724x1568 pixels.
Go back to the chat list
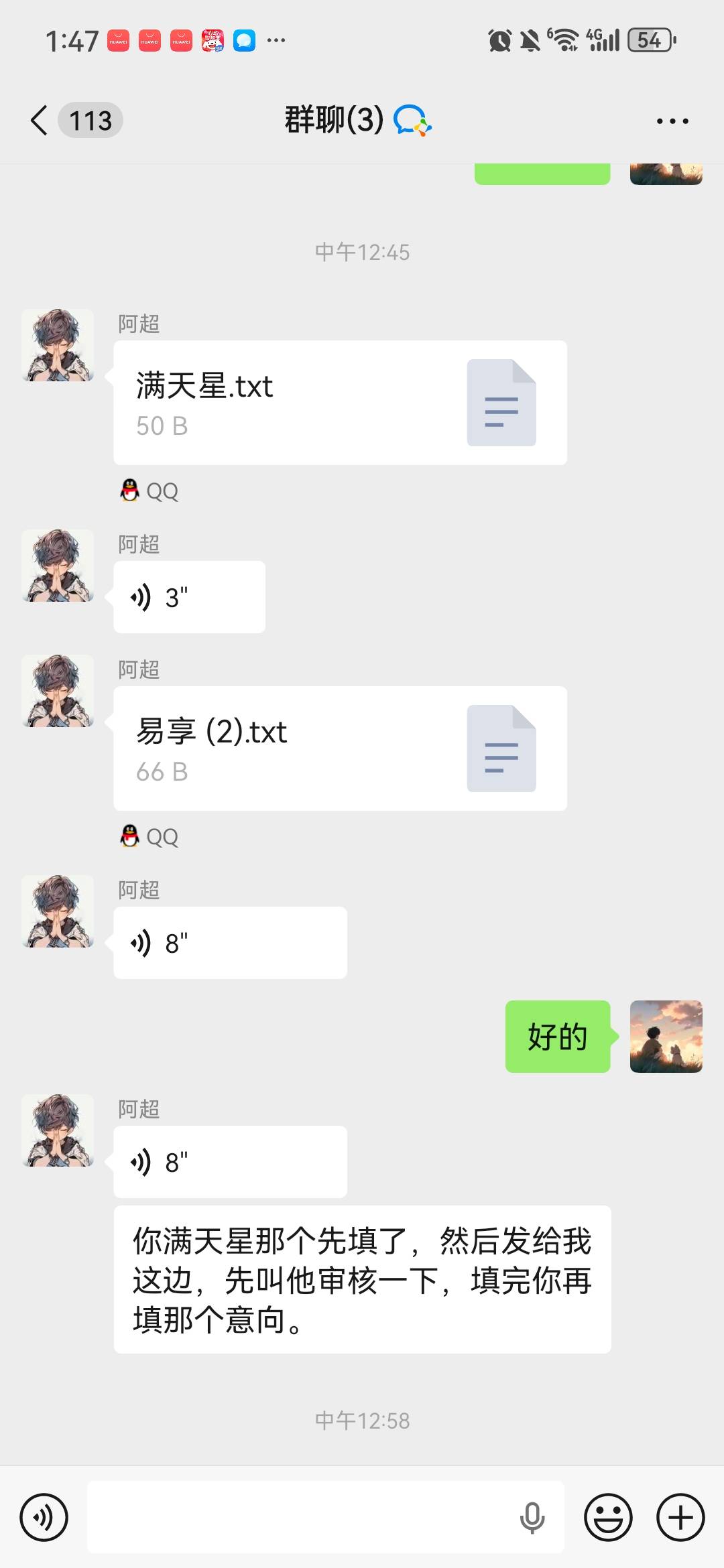pyautogui.click(x=40, y=121)
